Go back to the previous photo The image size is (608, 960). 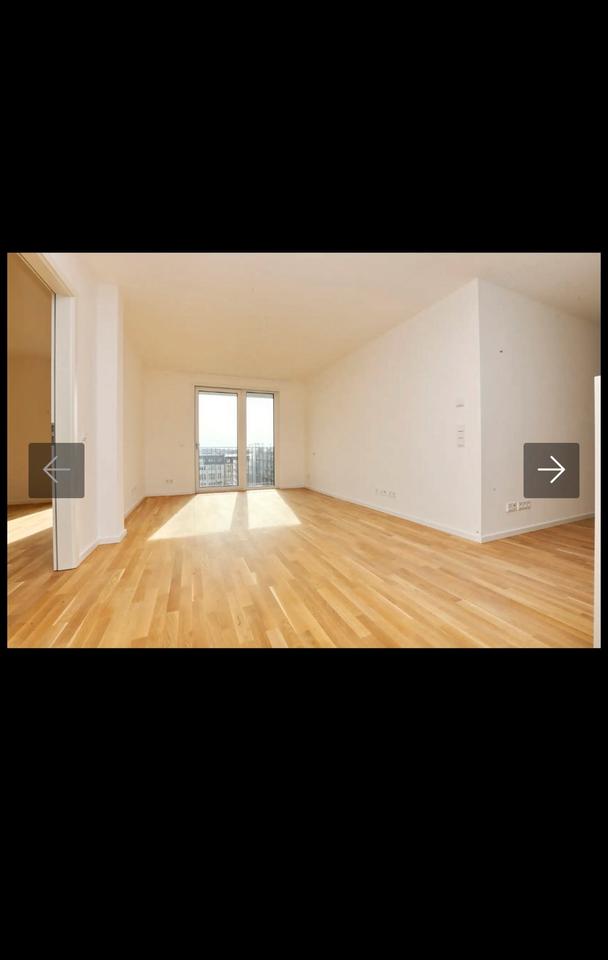tap(56, 470)
